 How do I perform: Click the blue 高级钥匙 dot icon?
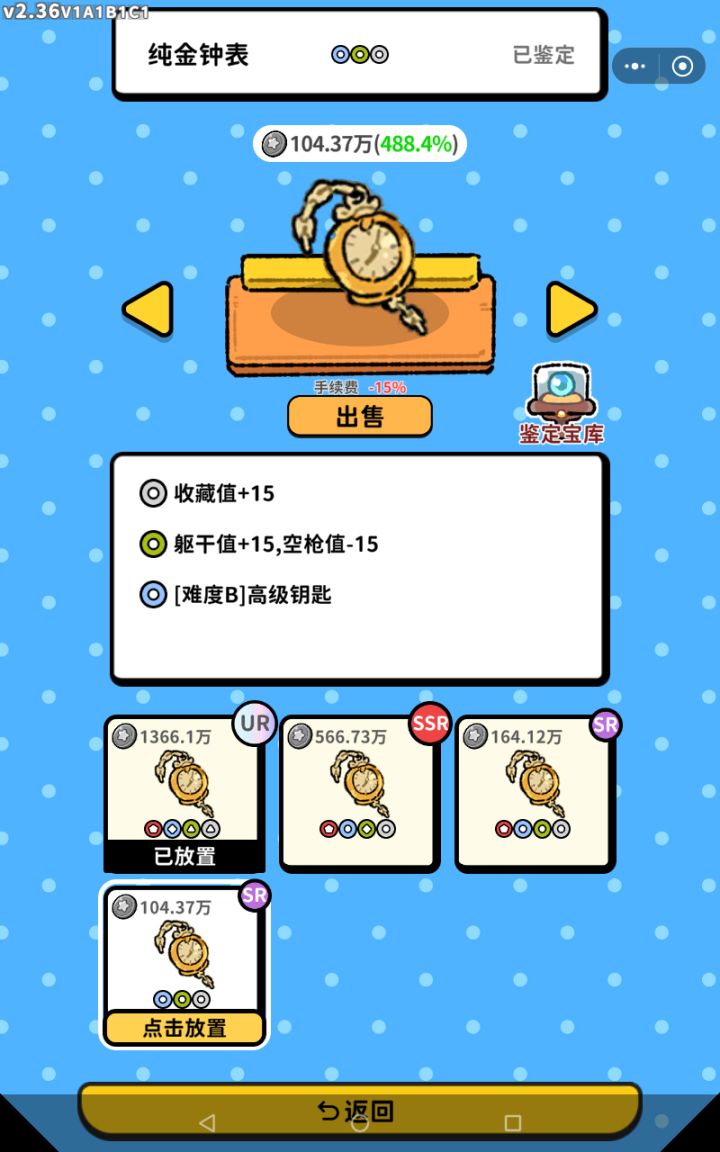152,596
